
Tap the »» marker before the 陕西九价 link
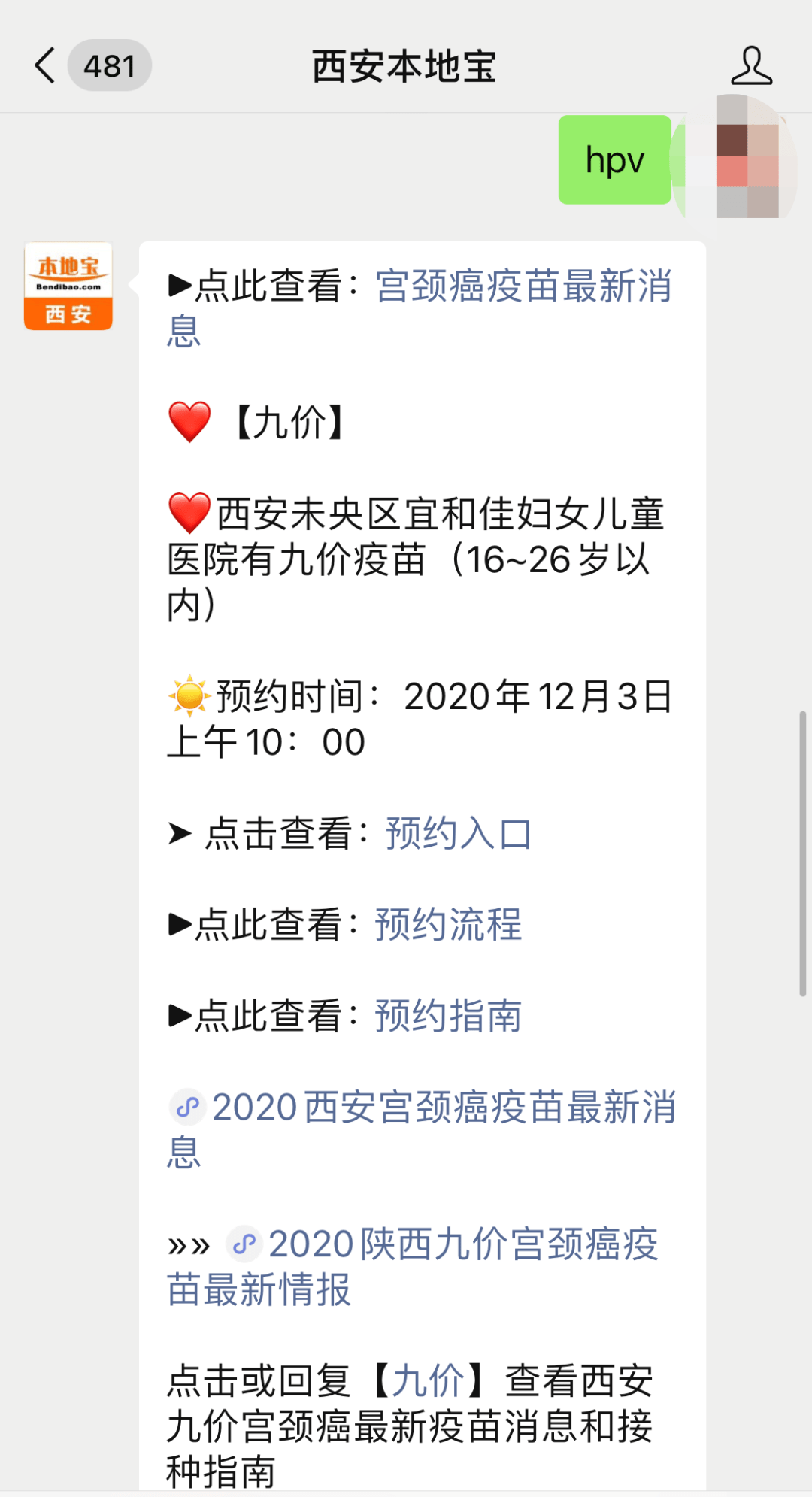(x=188, y=1246)
